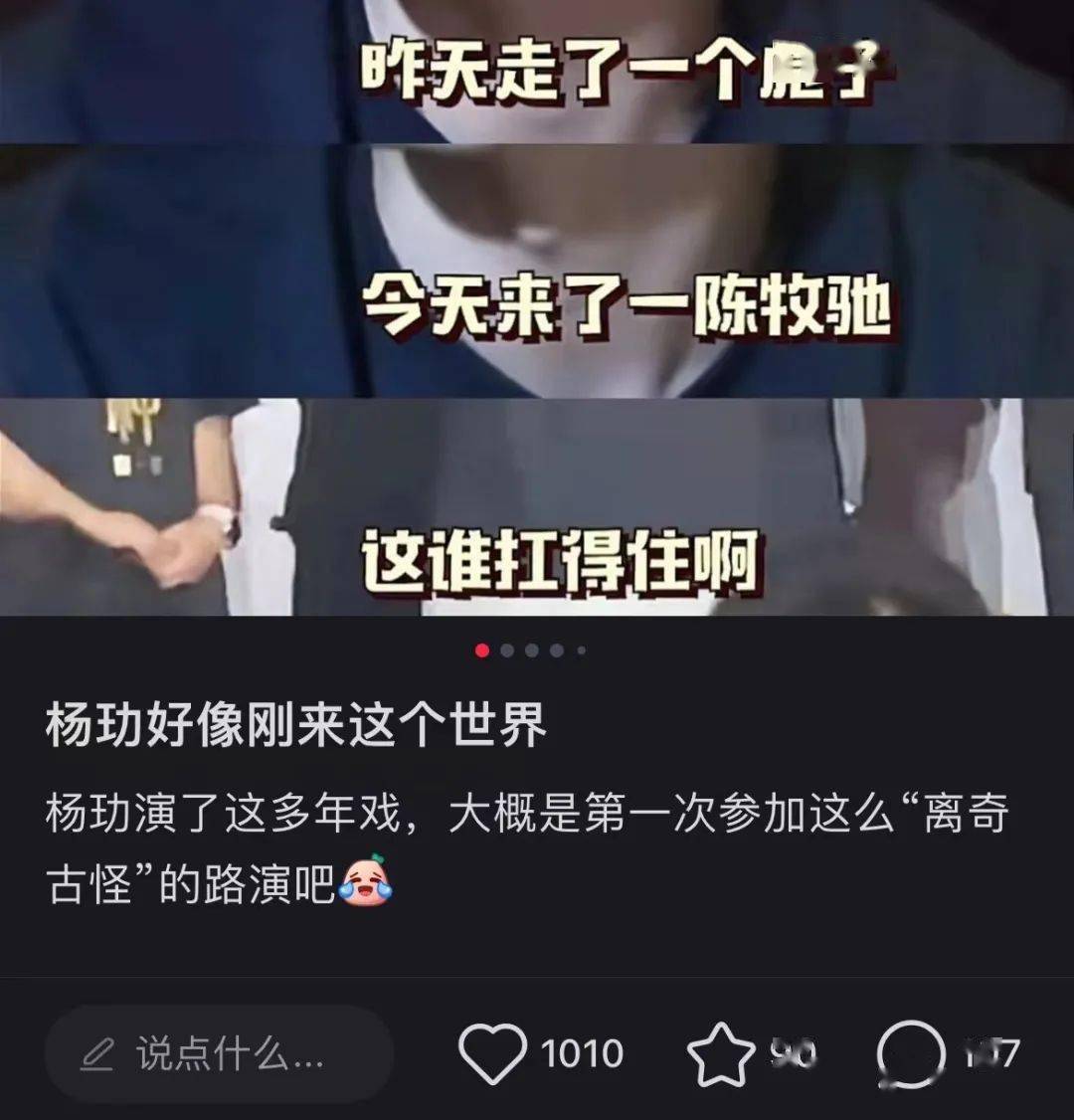The image size is (1074, 1120).
Task: Open comments via the speech bubble icon
Action: pos(911,1053)
